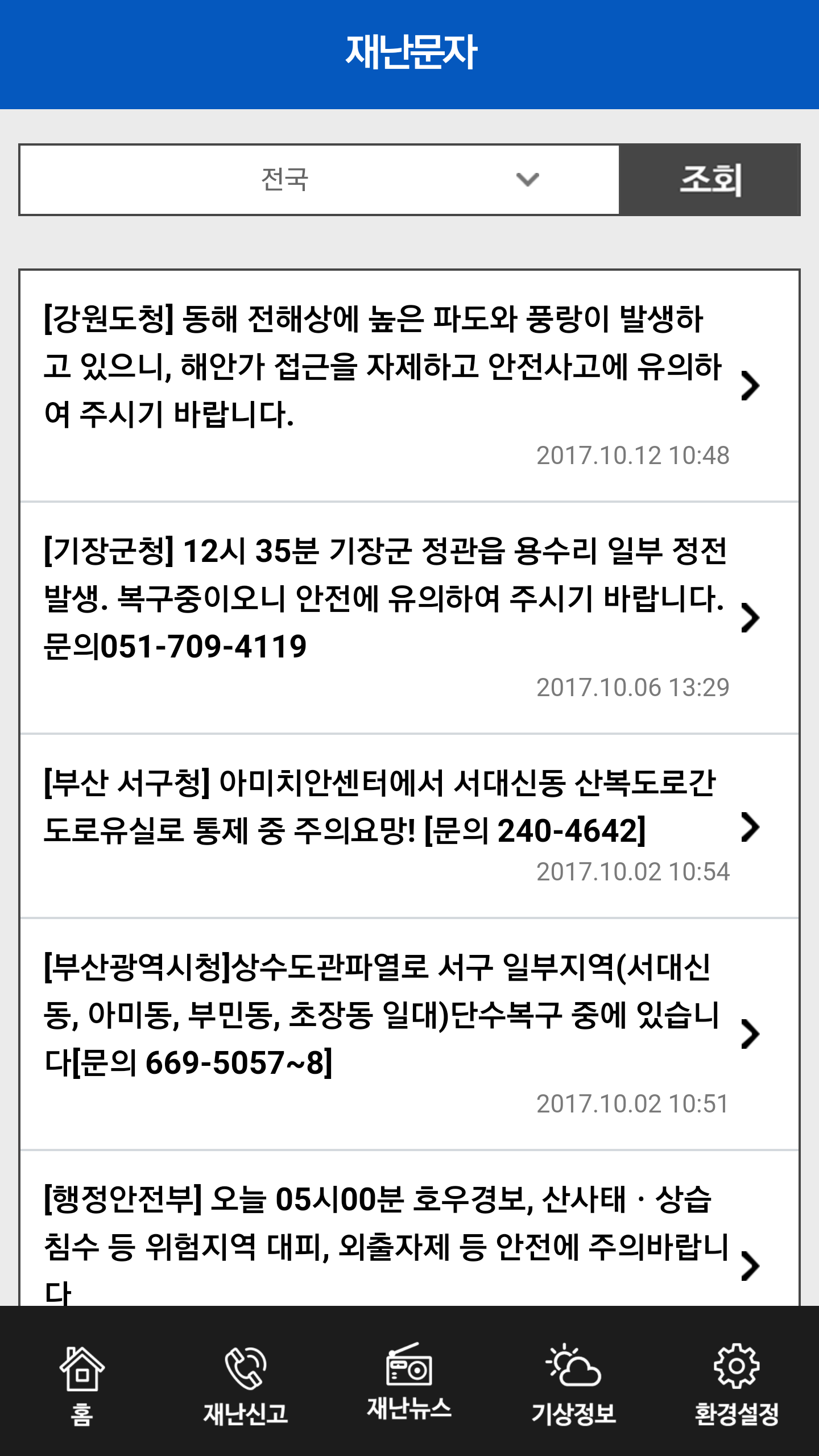Expand the 전국 region dropdown
Image resolution: width=819 pixels, height=1456 pixels.
[320, 180]
